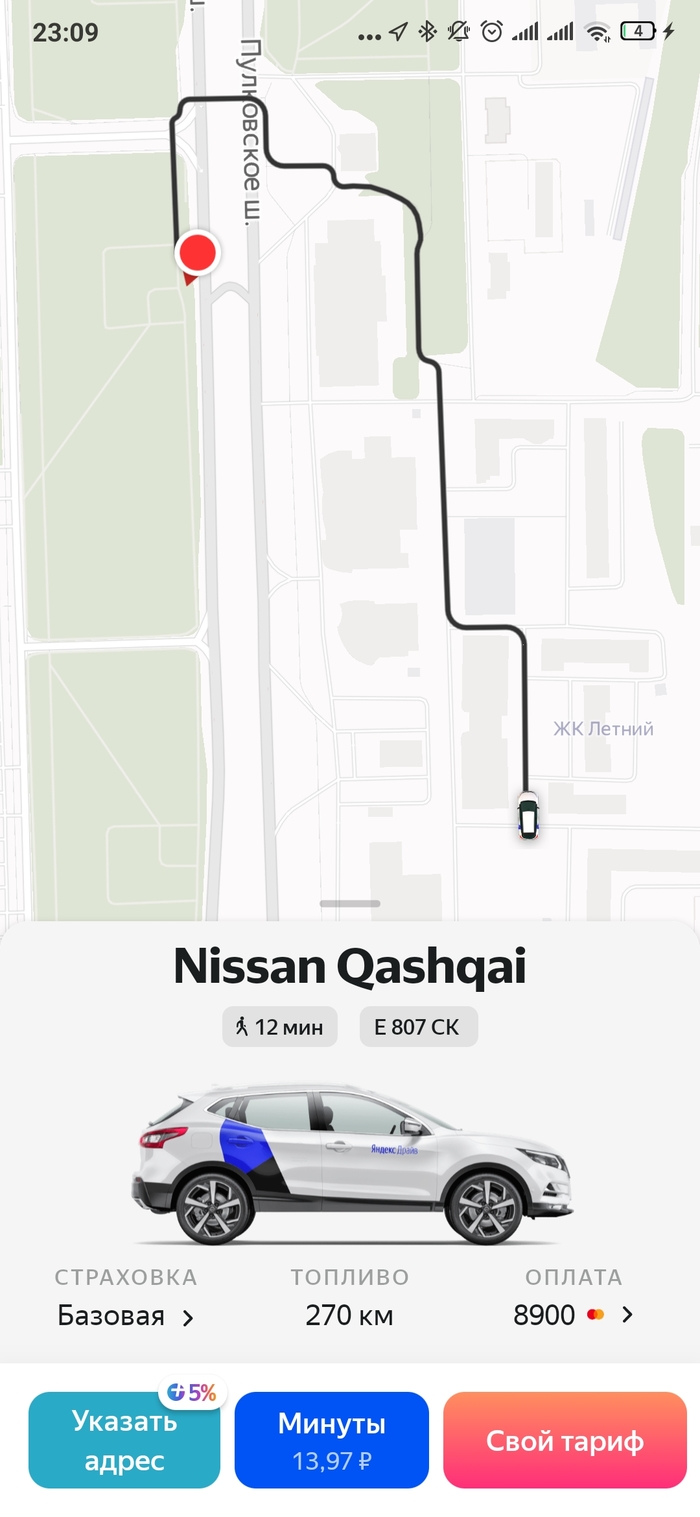
Task: Tap the 12 min walking time chip
Action: (x=279, y=1027)
